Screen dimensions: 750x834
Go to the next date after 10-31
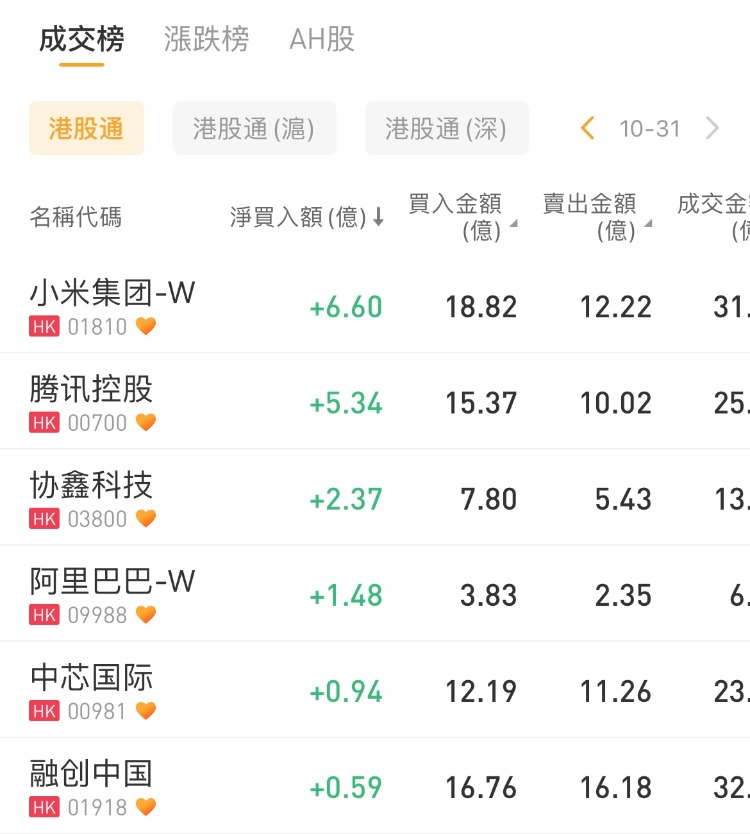tap(712, 128)
